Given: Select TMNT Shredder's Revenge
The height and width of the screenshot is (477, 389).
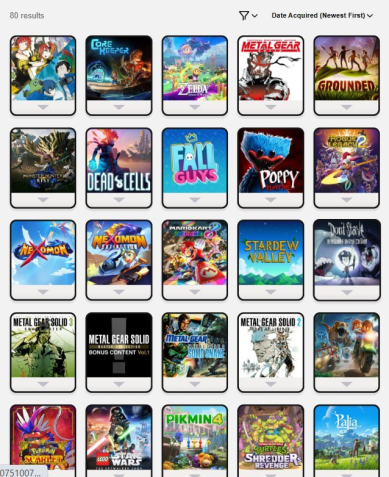Looking at the screenshot, I should 271,437.
